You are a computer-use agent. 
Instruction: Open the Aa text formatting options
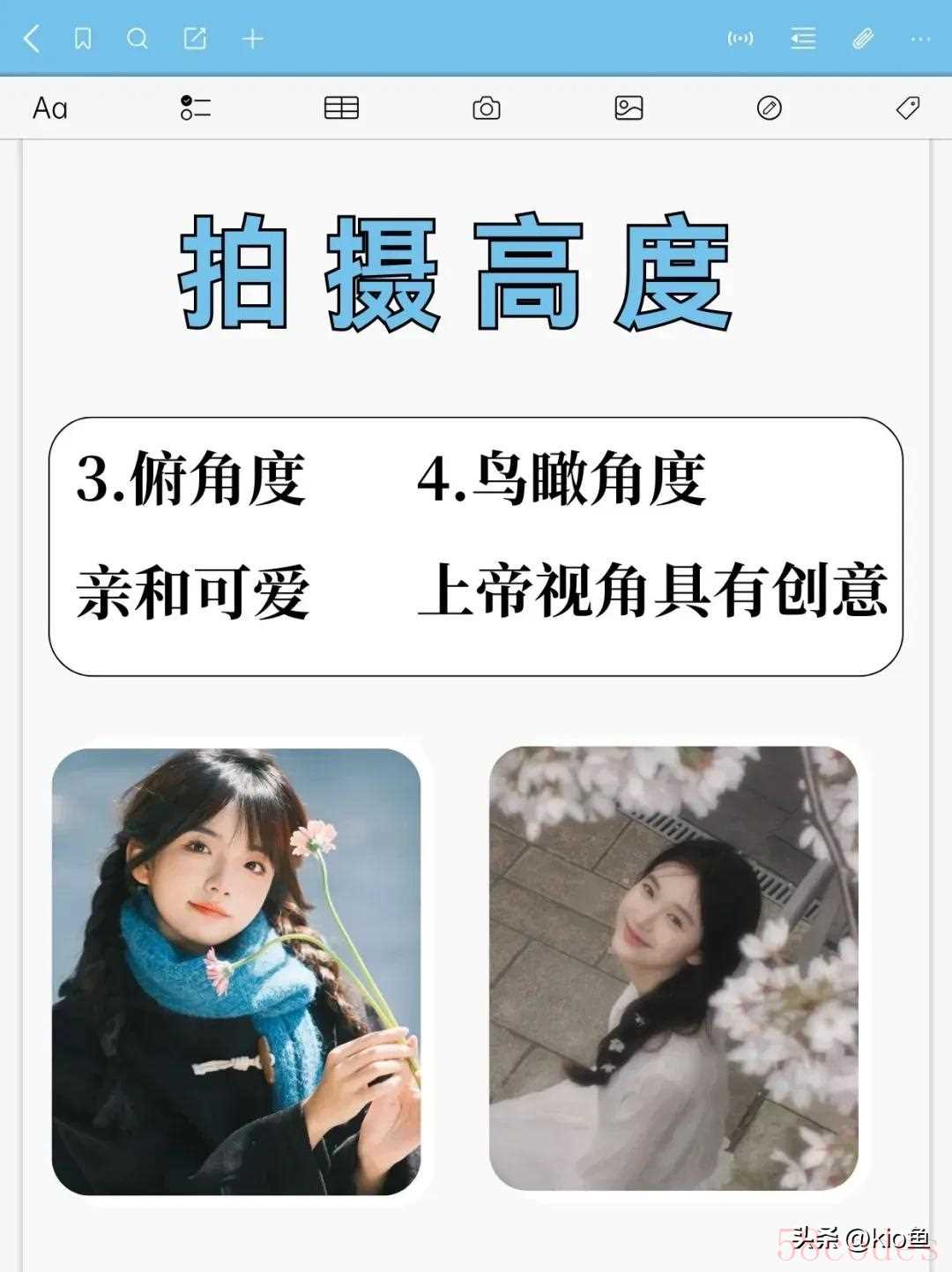[x=50, y=108]
